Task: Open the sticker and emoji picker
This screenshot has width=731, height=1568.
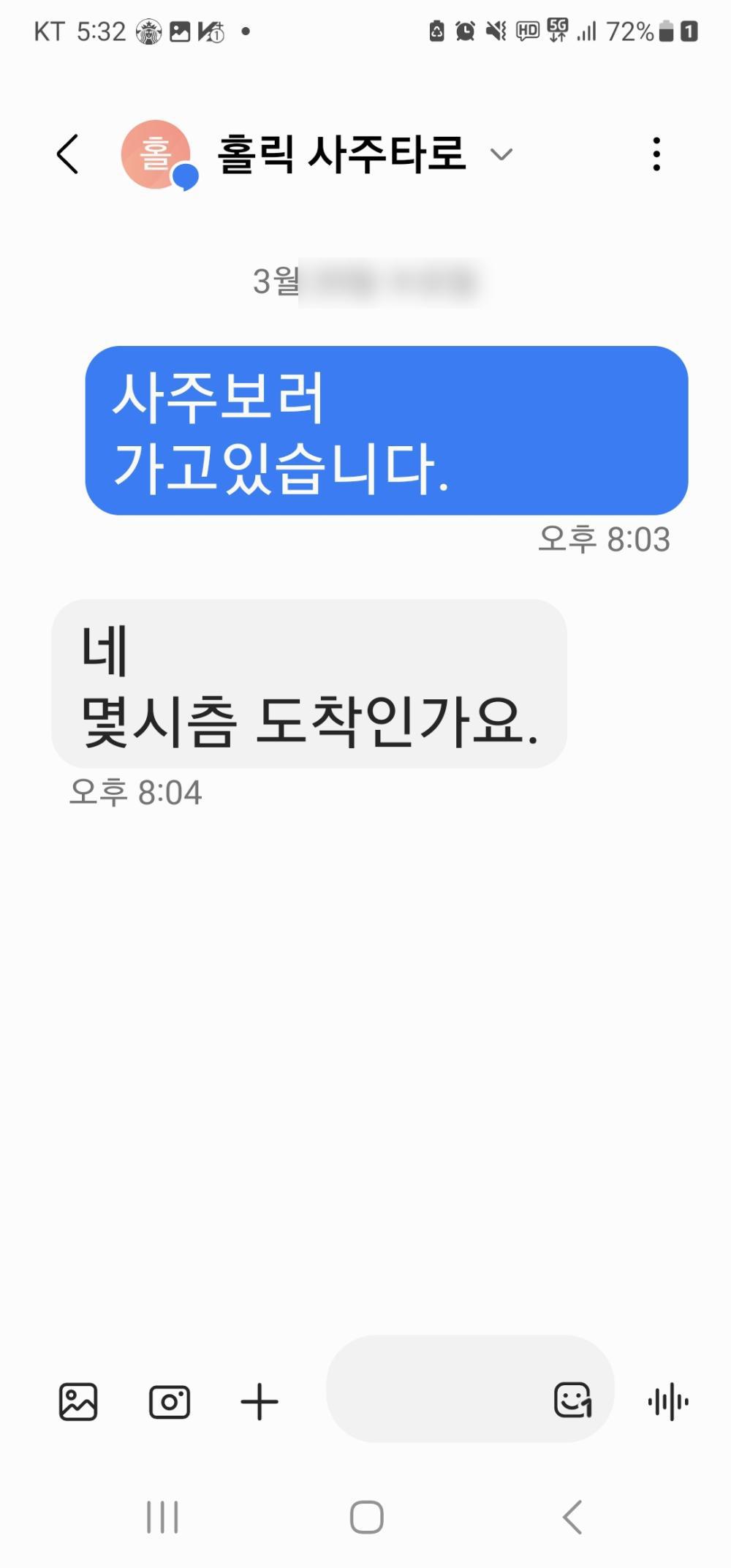Action: tap(572, 1401)
